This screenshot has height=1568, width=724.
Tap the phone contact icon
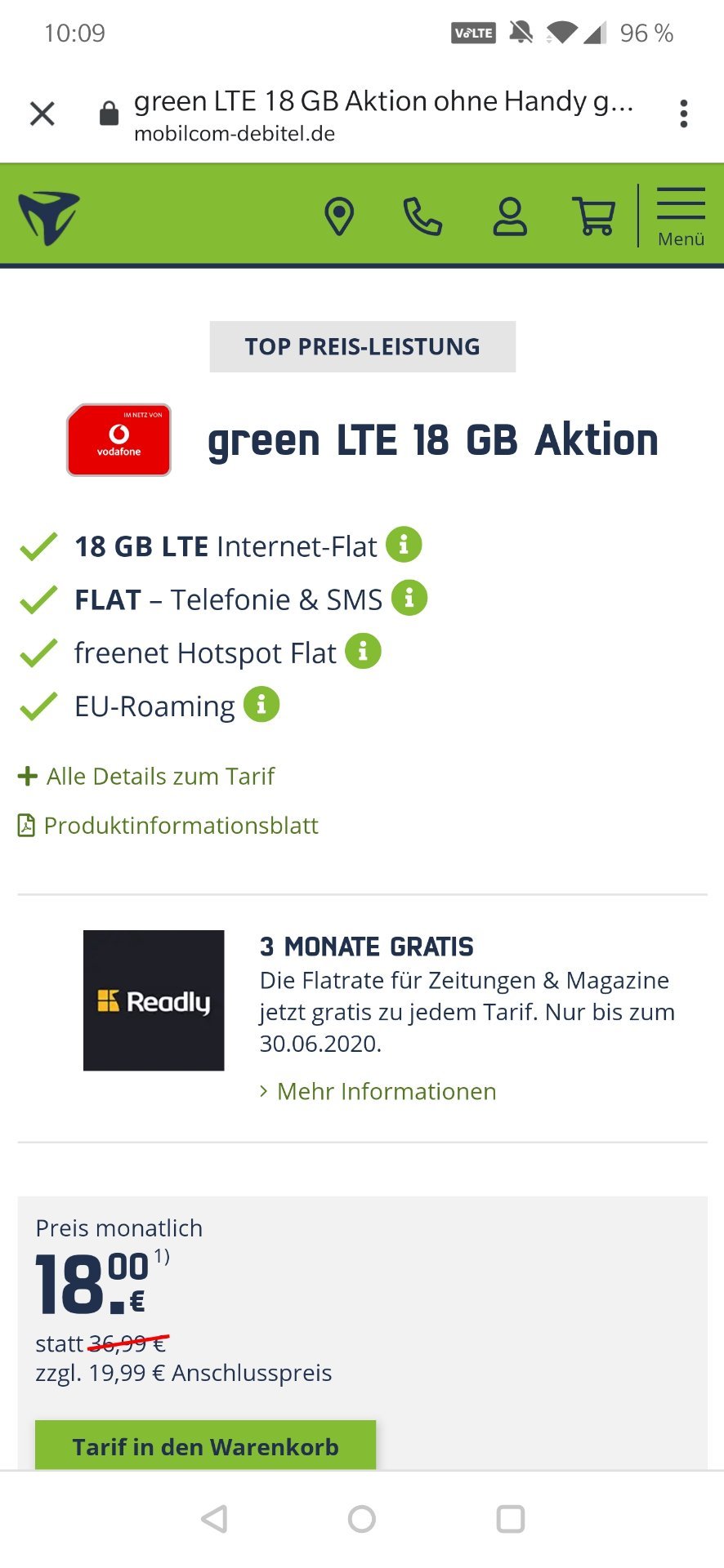[x=422, y=216]
